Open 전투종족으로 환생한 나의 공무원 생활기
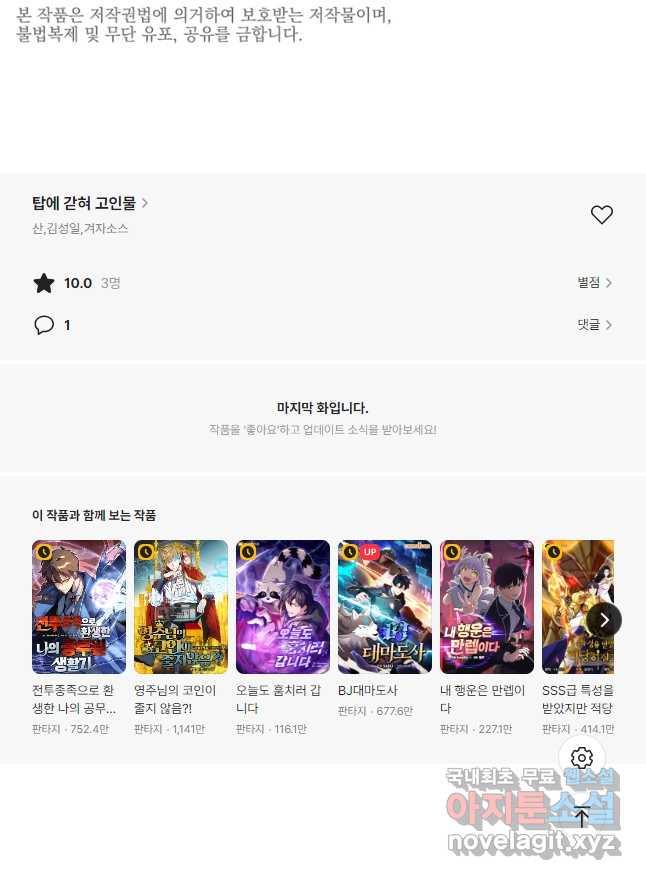Screen dimensions: 646x880 tap(79, 607)
